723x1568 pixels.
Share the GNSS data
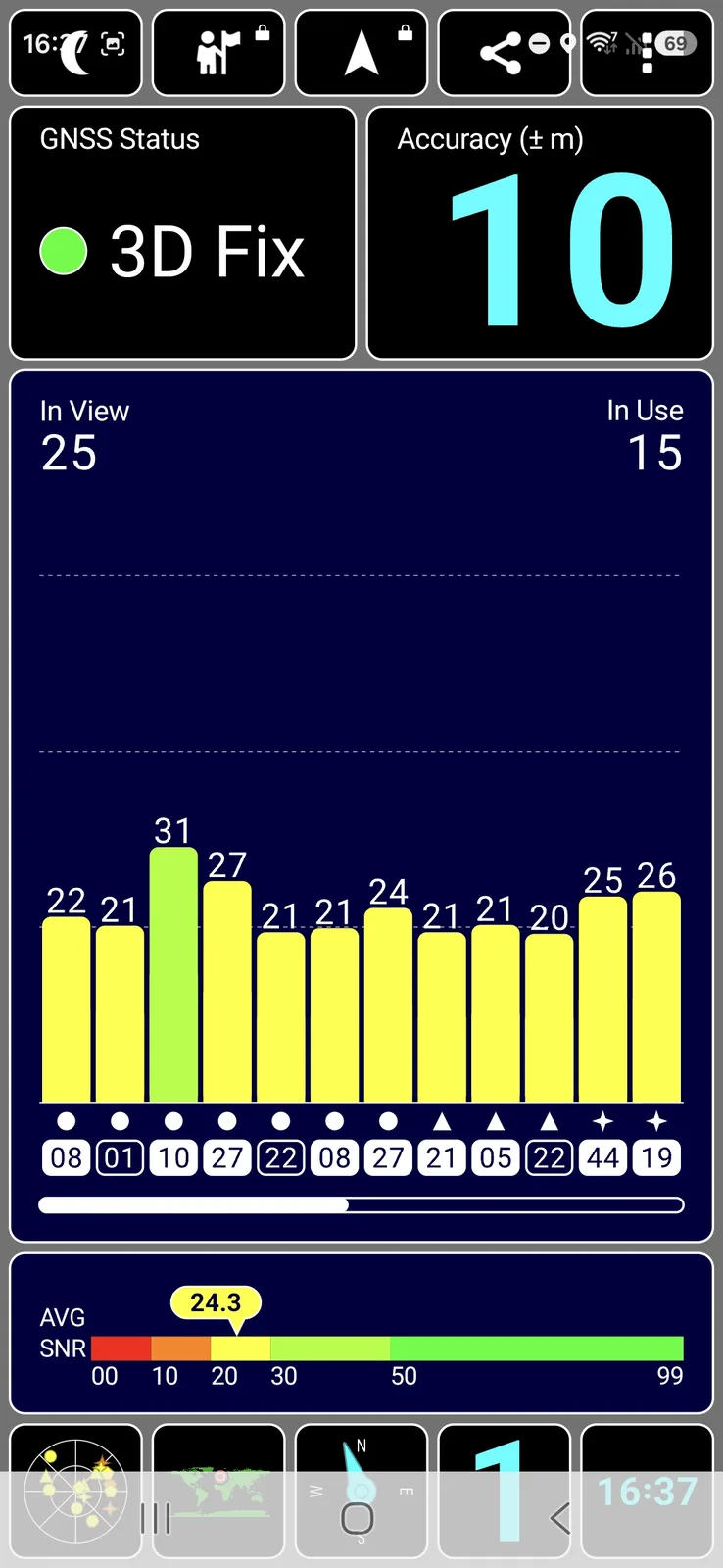click(501, 53)
